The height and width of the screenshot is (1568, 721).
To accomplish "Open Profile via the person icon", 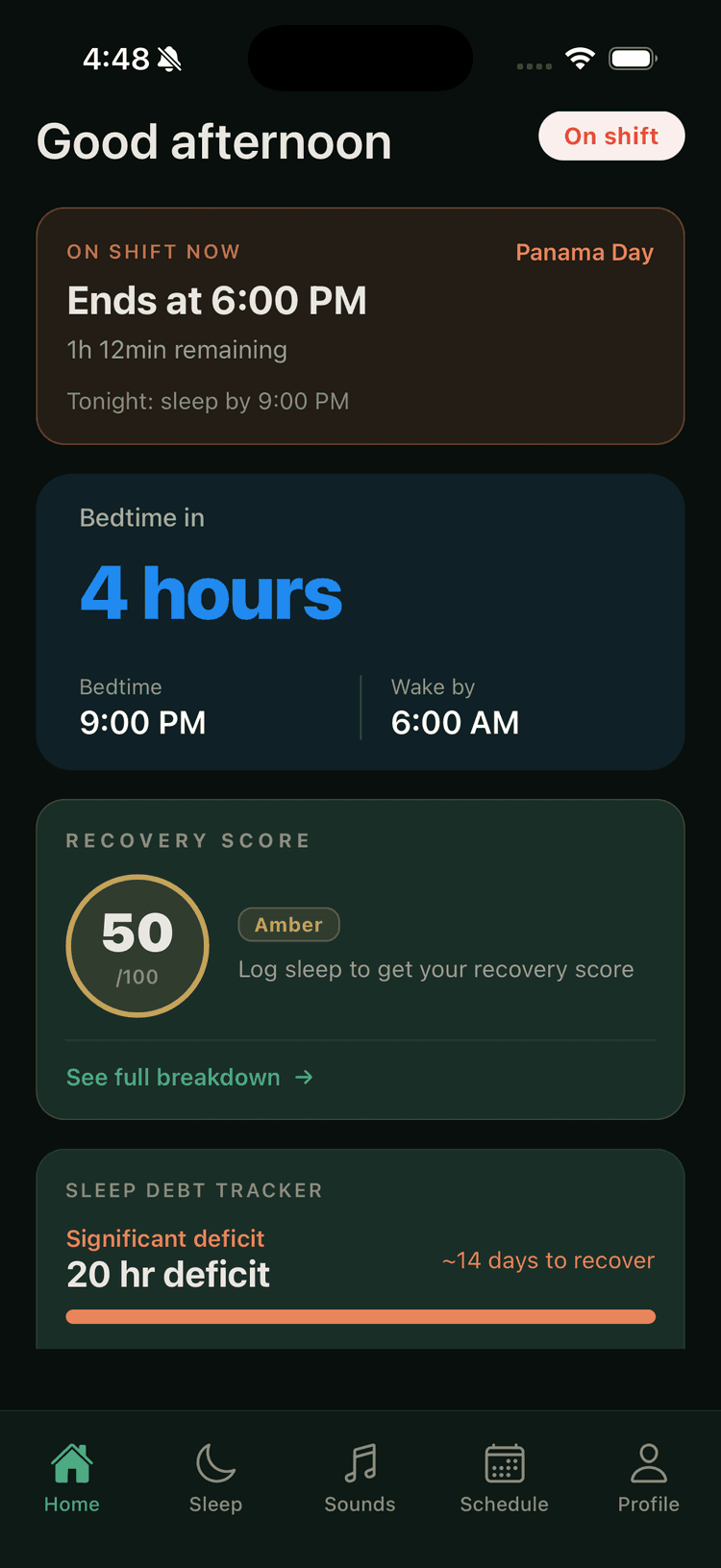I will coord(648,1462).
